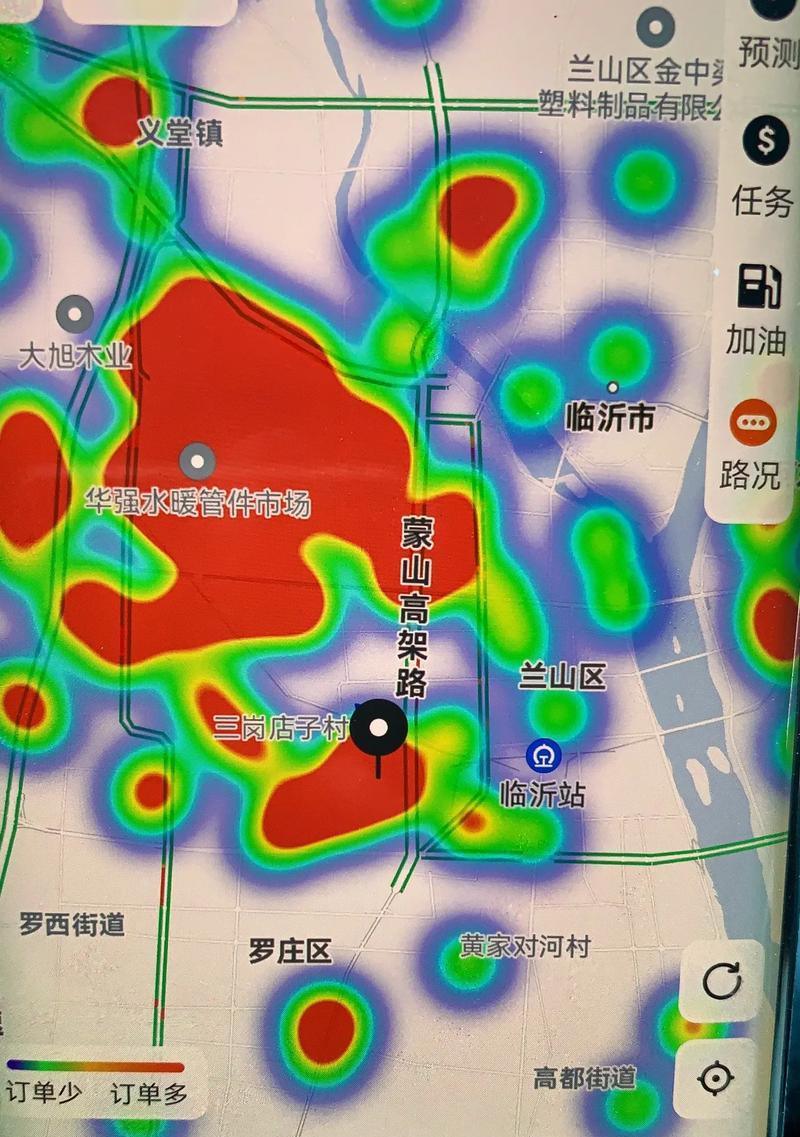Tap the 华强水暖管件市场 map marker
800x1137 pixels.
point(197,461)
